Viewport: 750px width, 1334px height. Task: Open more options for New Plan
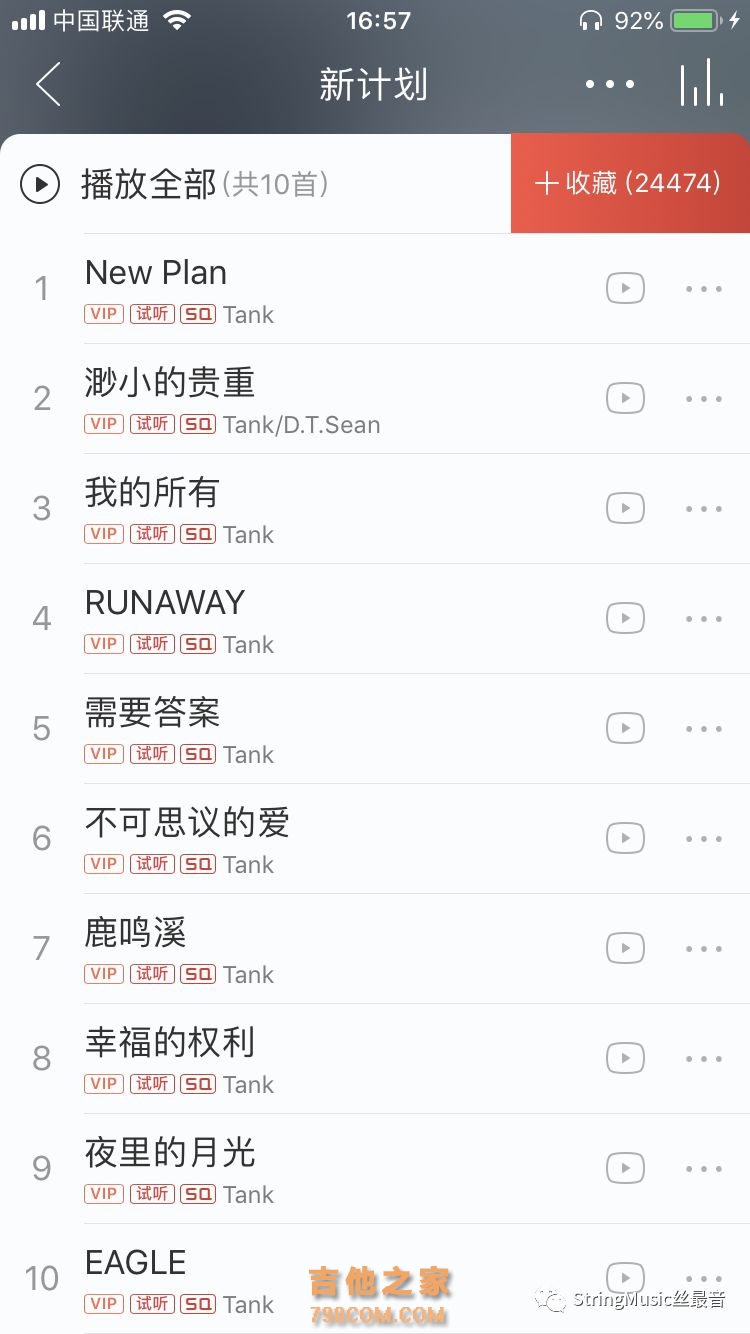pyautogui.click(x=704, y=288)
